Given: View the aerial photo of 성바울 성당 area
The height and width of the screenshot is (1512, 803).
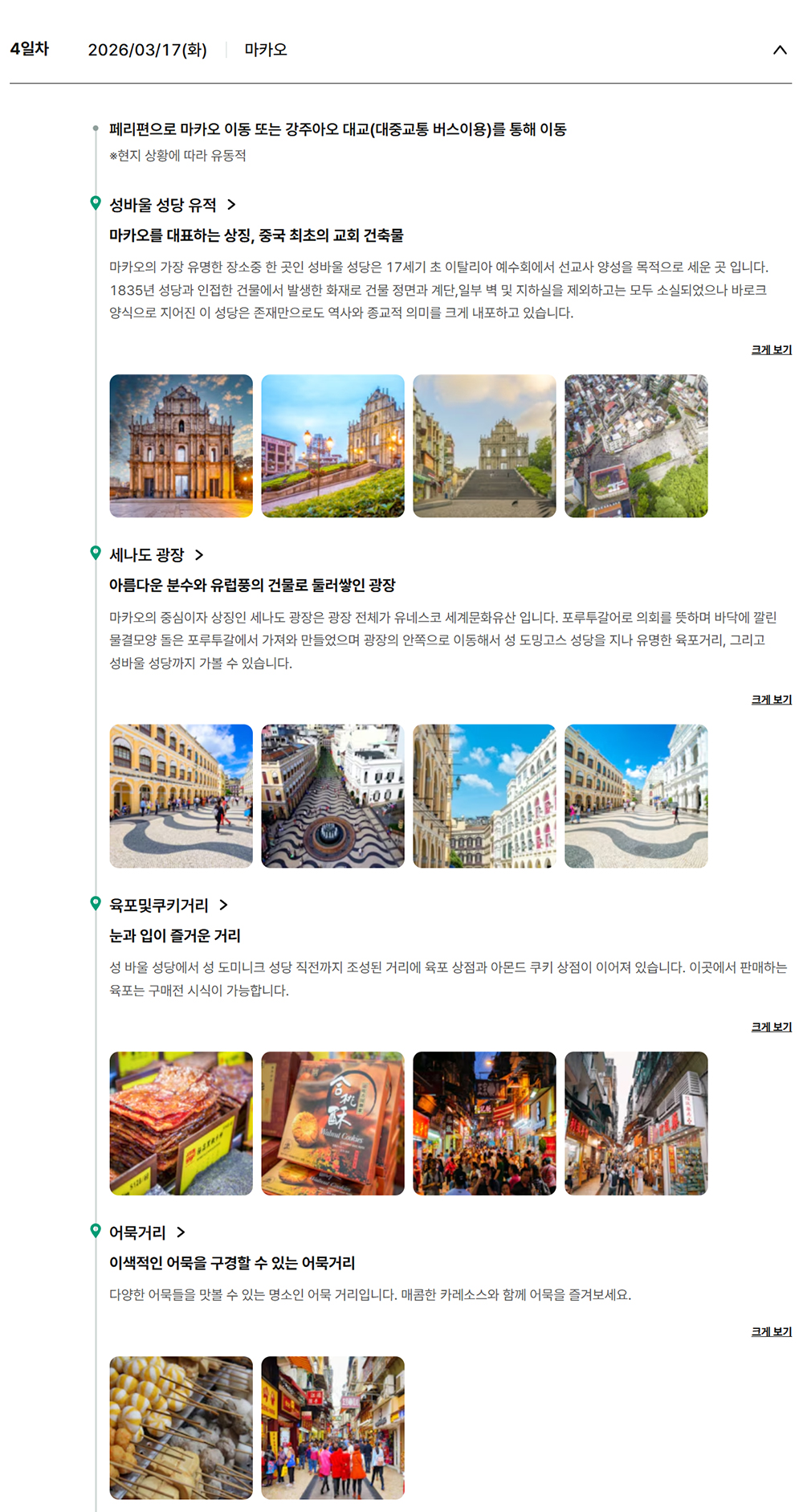Looking at the screenshot, I should tap(636, 446).
